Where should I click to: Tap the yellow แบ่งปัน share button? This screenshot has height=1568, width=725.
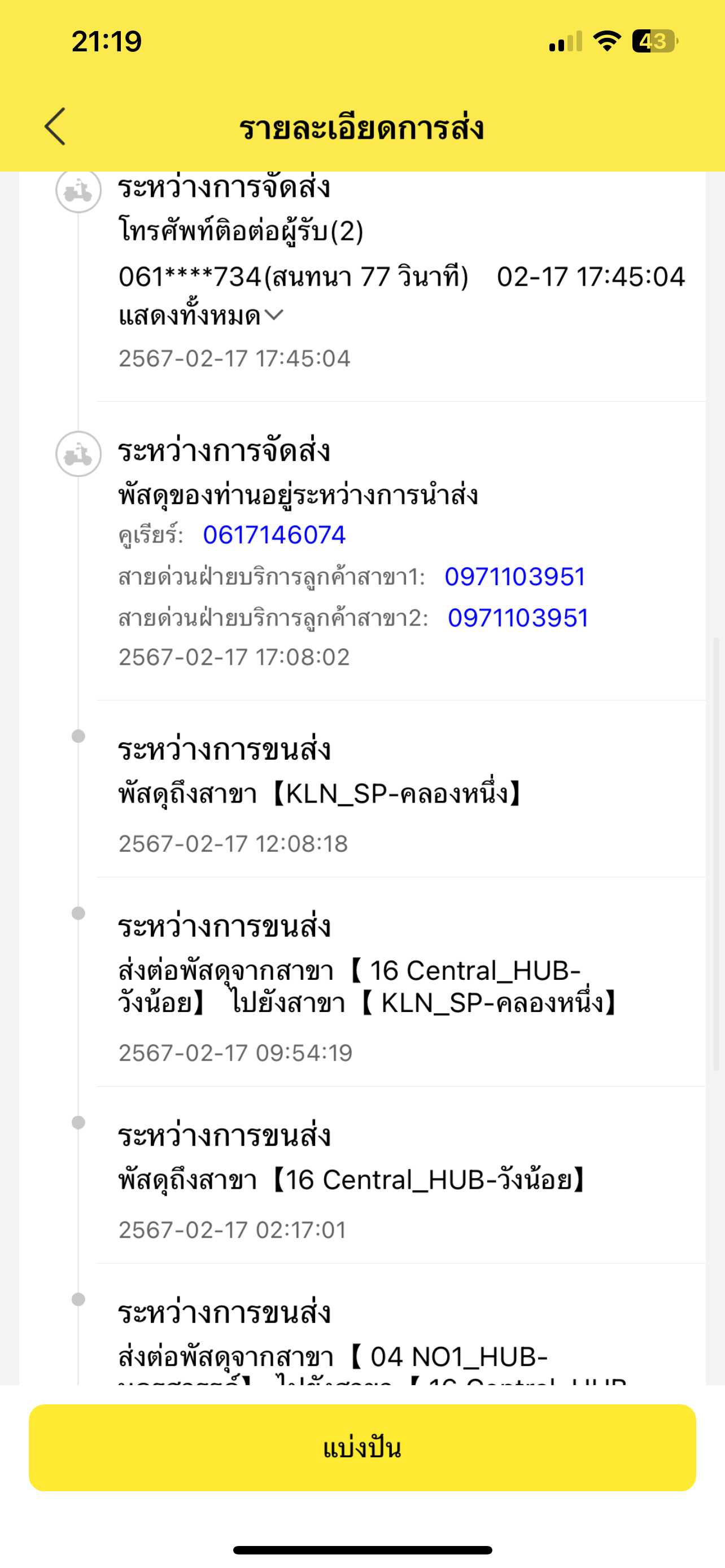(x=362, y=1448)
